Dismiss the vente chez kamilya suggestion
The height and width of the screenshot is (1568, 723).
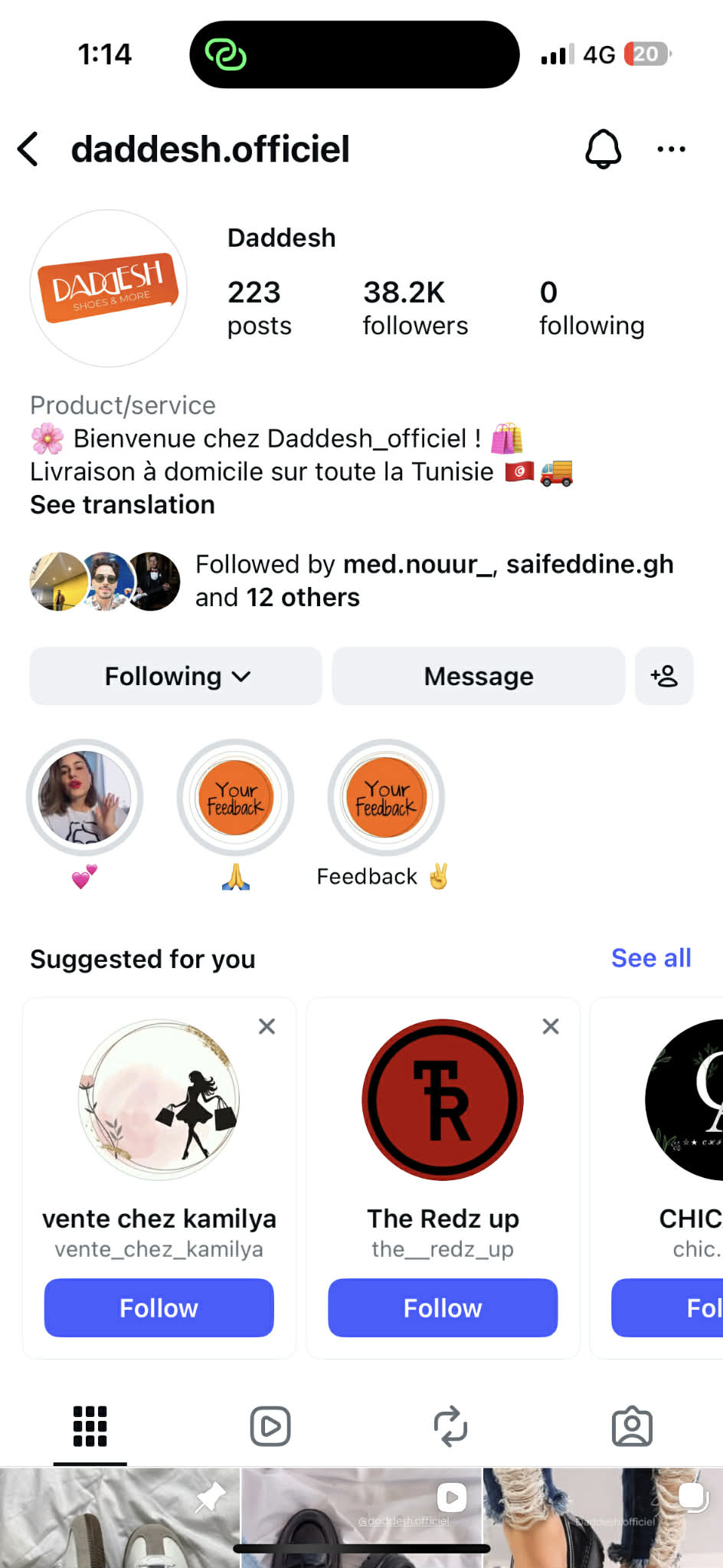tap(267, 1025)
